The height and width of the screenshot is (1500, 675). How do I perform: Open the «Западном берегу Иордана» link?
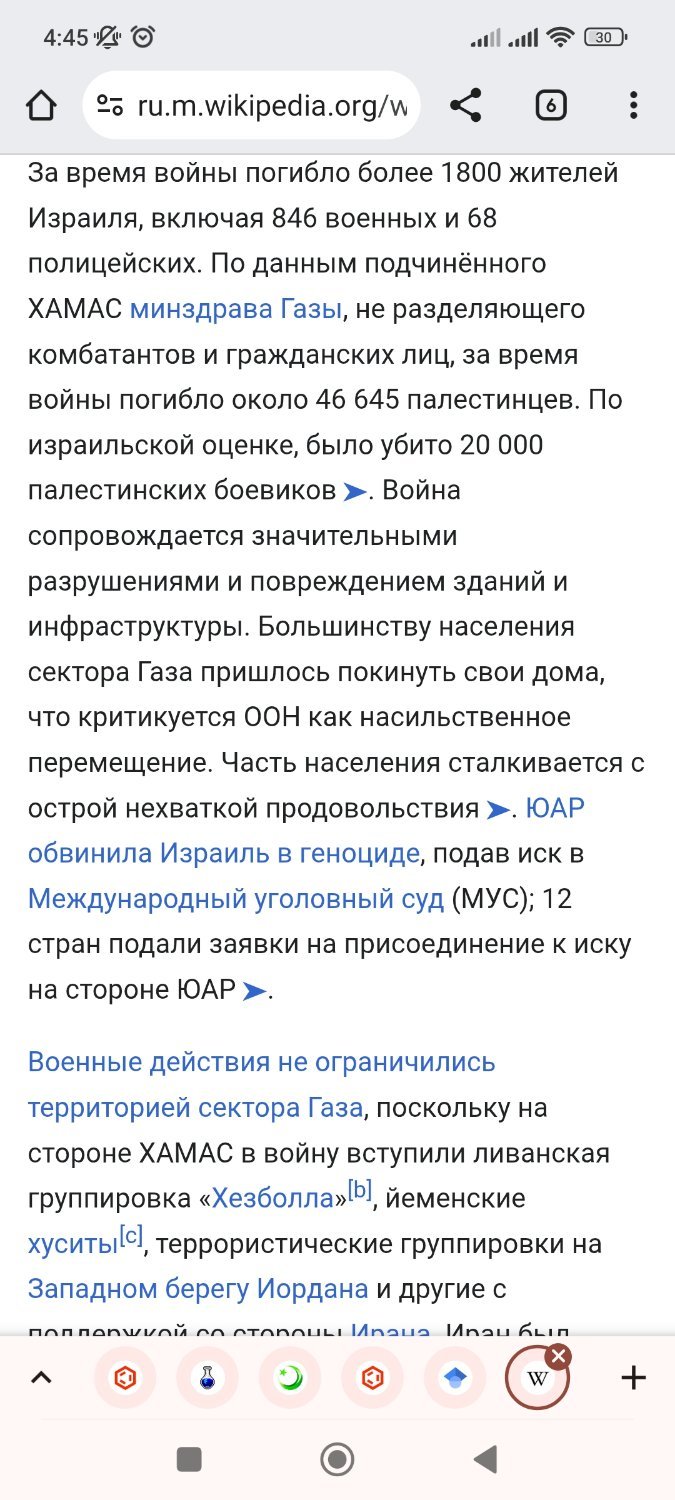(x=198, y=1289)
